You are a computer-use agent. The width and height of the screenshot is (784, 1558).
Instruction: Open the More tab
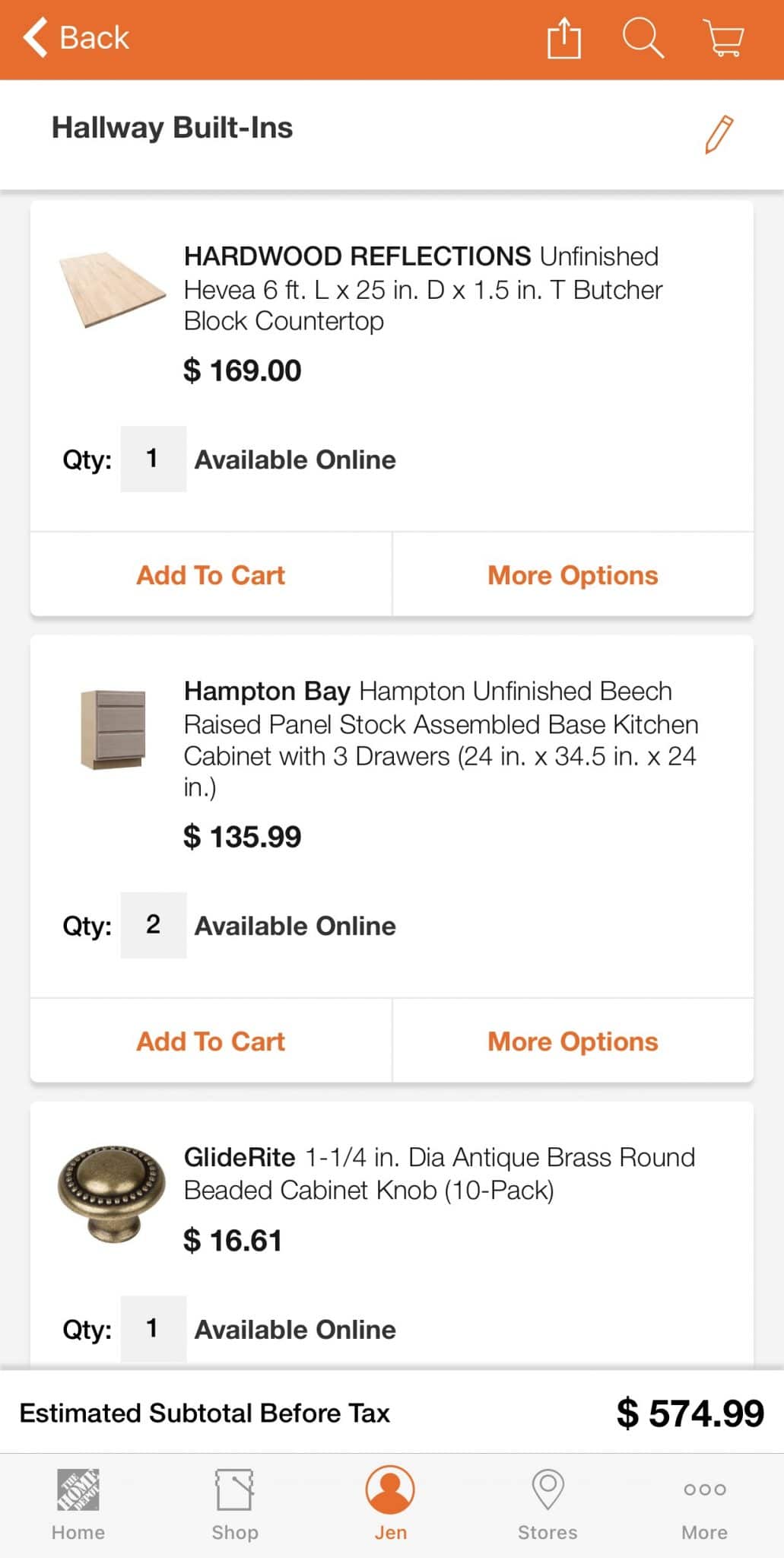pos(704,1505)
